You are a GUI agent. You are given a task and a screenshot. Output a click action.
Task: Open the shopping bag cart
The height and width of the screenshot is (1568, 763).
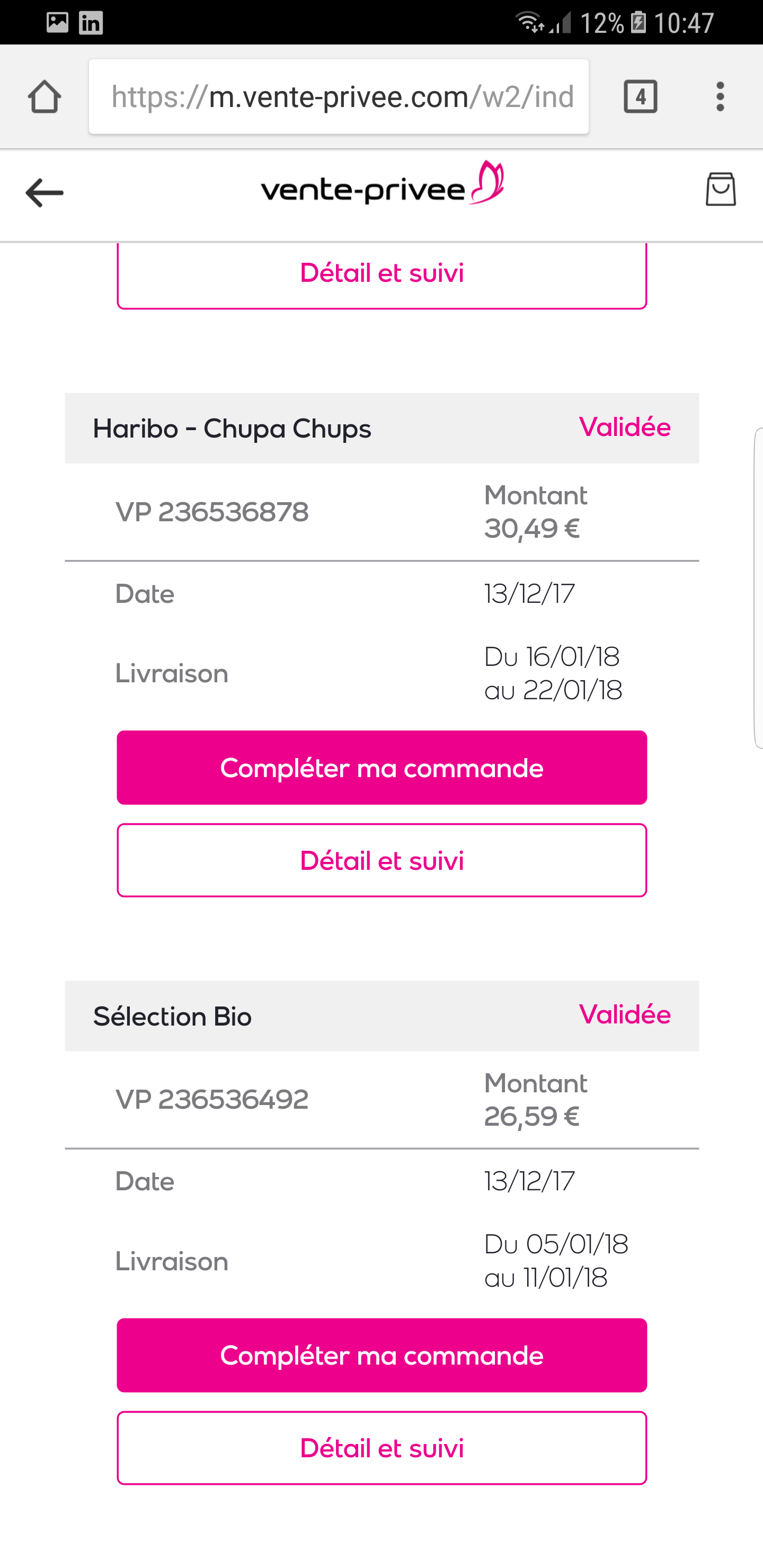pyautogui.click(x=721, y=189)
